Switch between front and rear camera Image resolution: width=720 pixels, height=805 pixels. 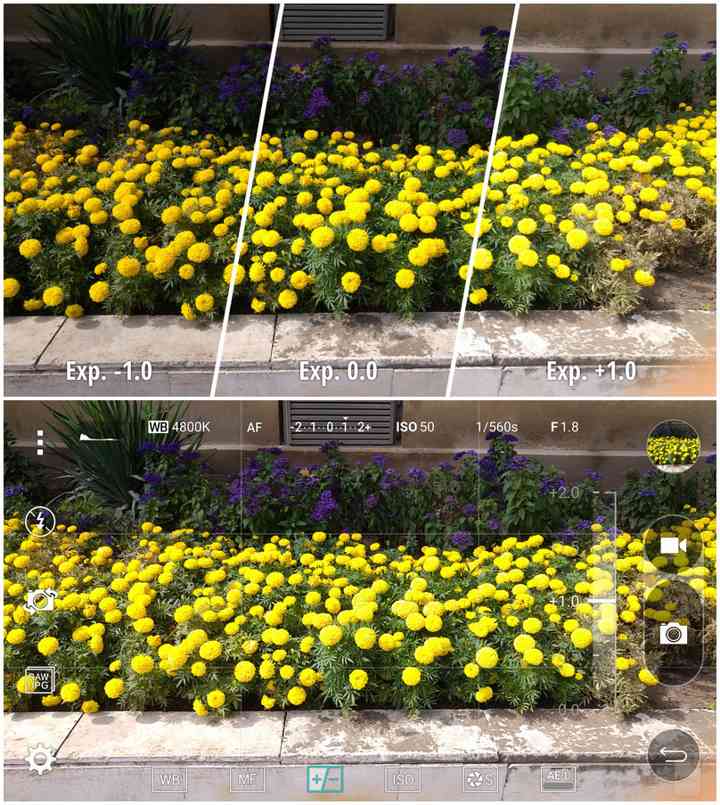41,600
